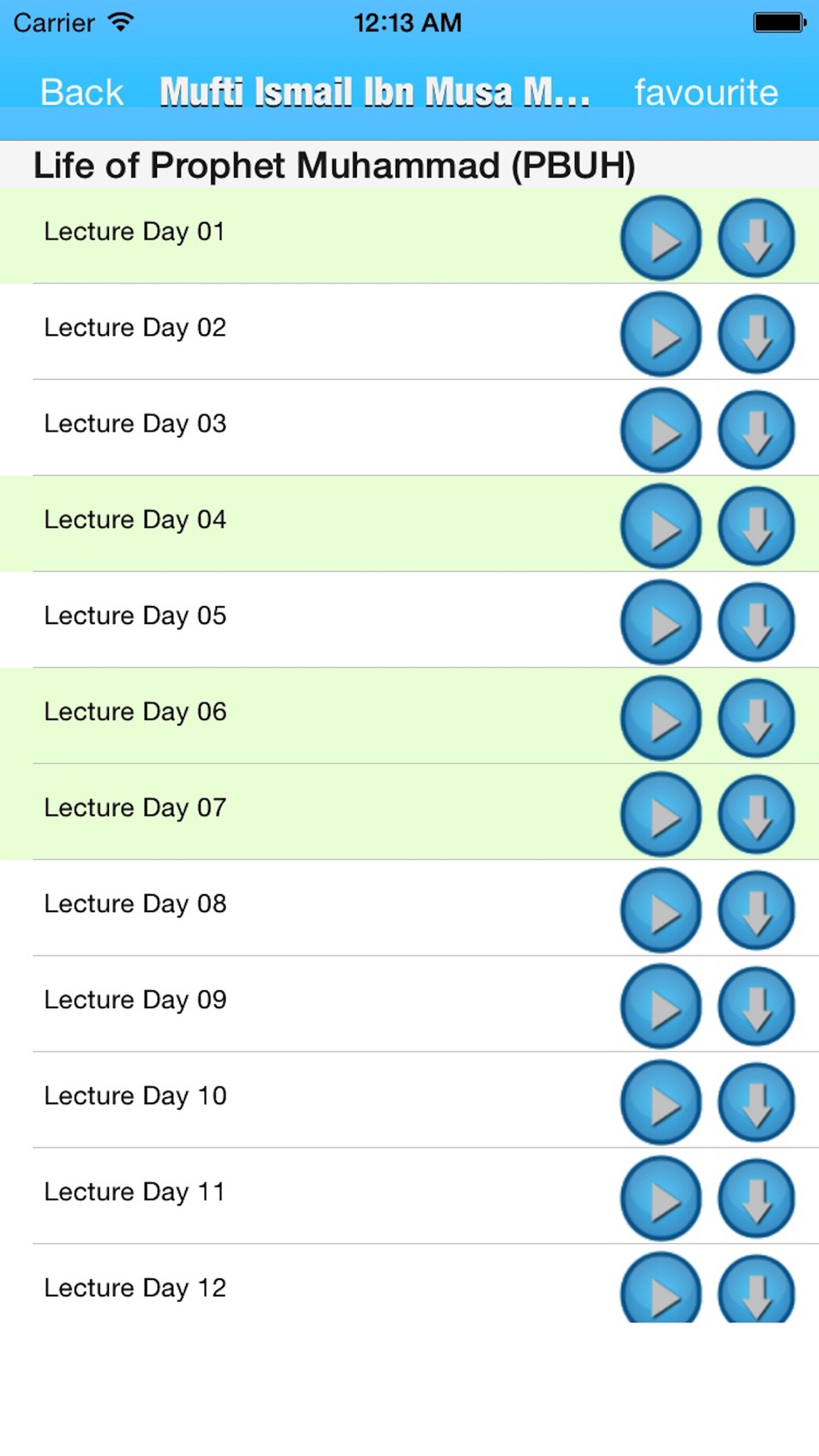Image resolution: width=819 pixels, height=1456 pixels.
Task: Download Lecture Day 05
Action: pyautogui.click(x=757, y=622)
